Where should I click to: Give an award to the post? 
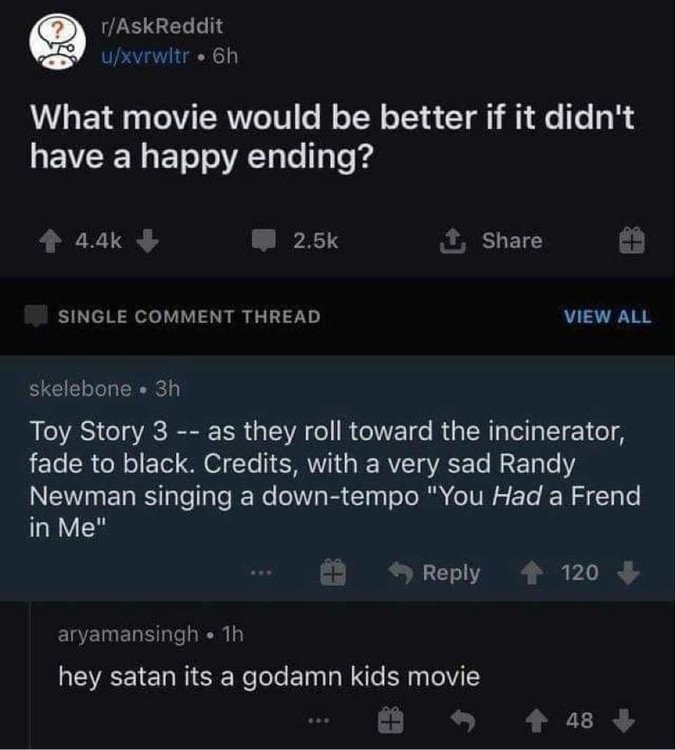(x=639, y=241)
